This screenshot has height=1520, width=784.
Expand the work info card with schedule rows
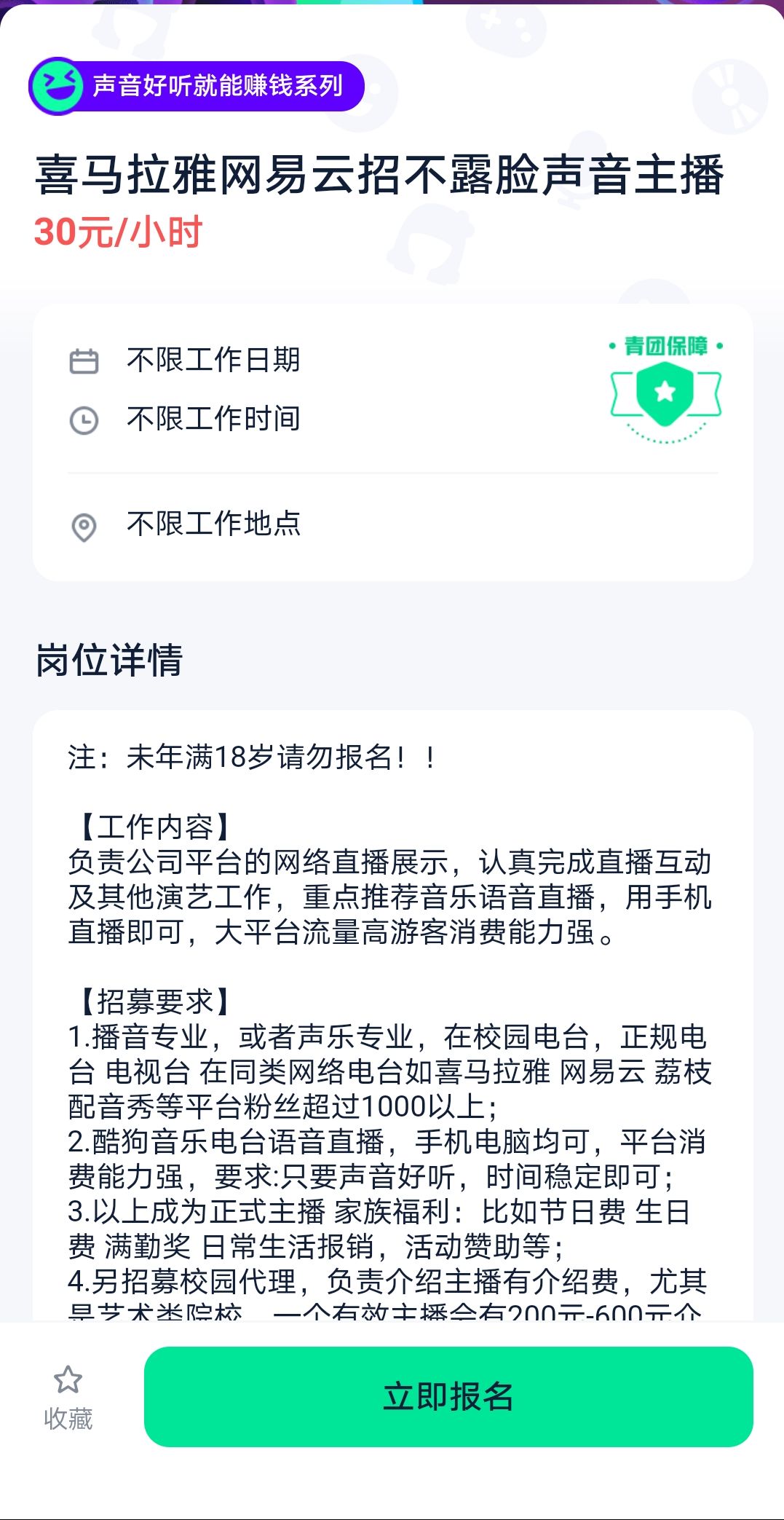[392, 444]
